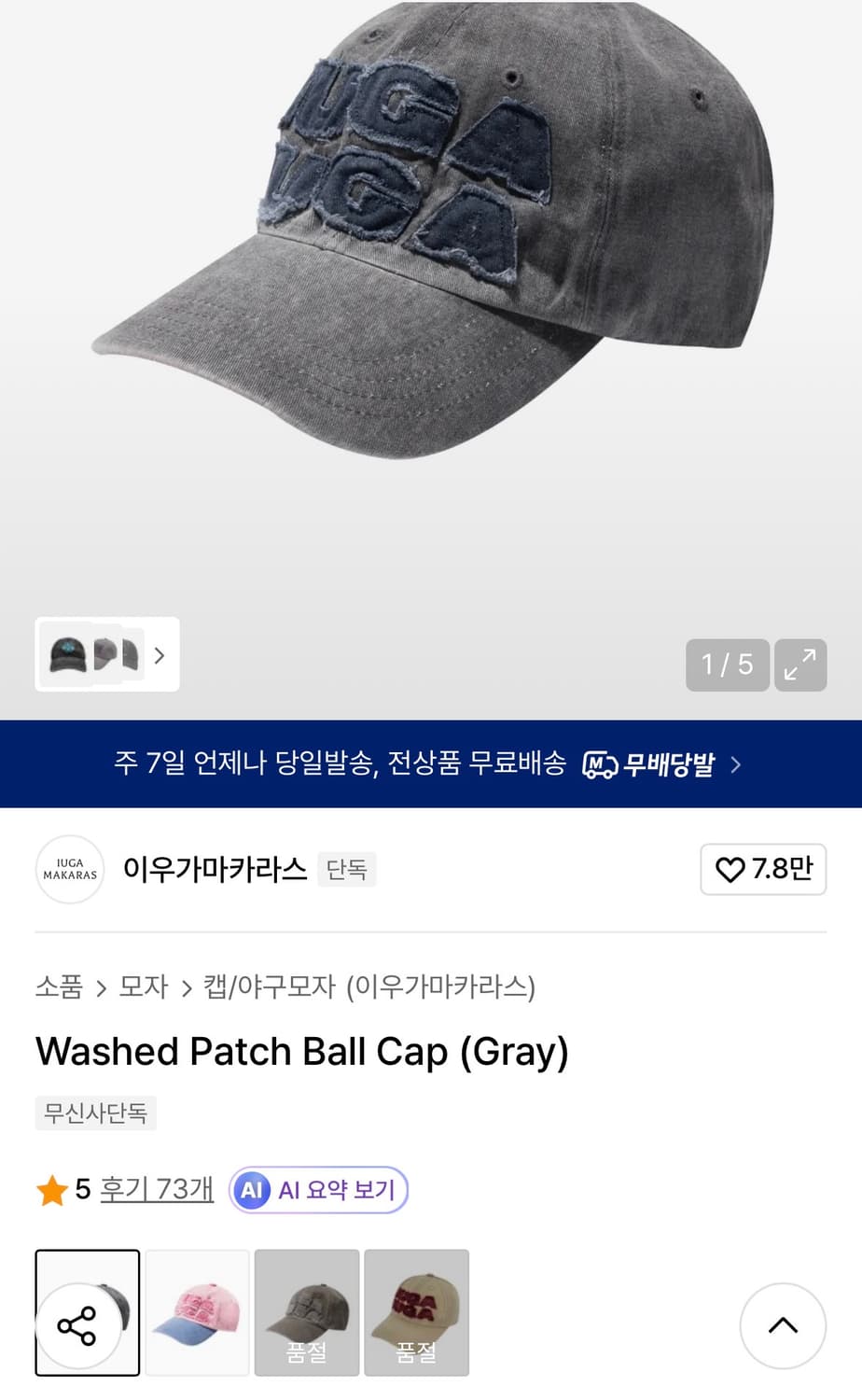Tap the fullscreen expand icon on product image

[800, 665]
